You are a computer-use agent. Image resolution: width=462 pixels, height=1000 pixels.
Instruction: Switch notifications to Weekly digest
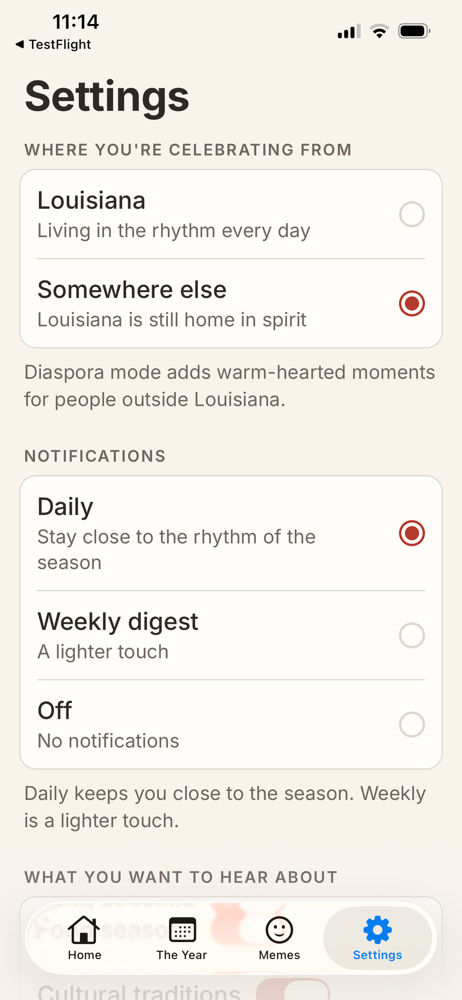(x=231, y=635)
